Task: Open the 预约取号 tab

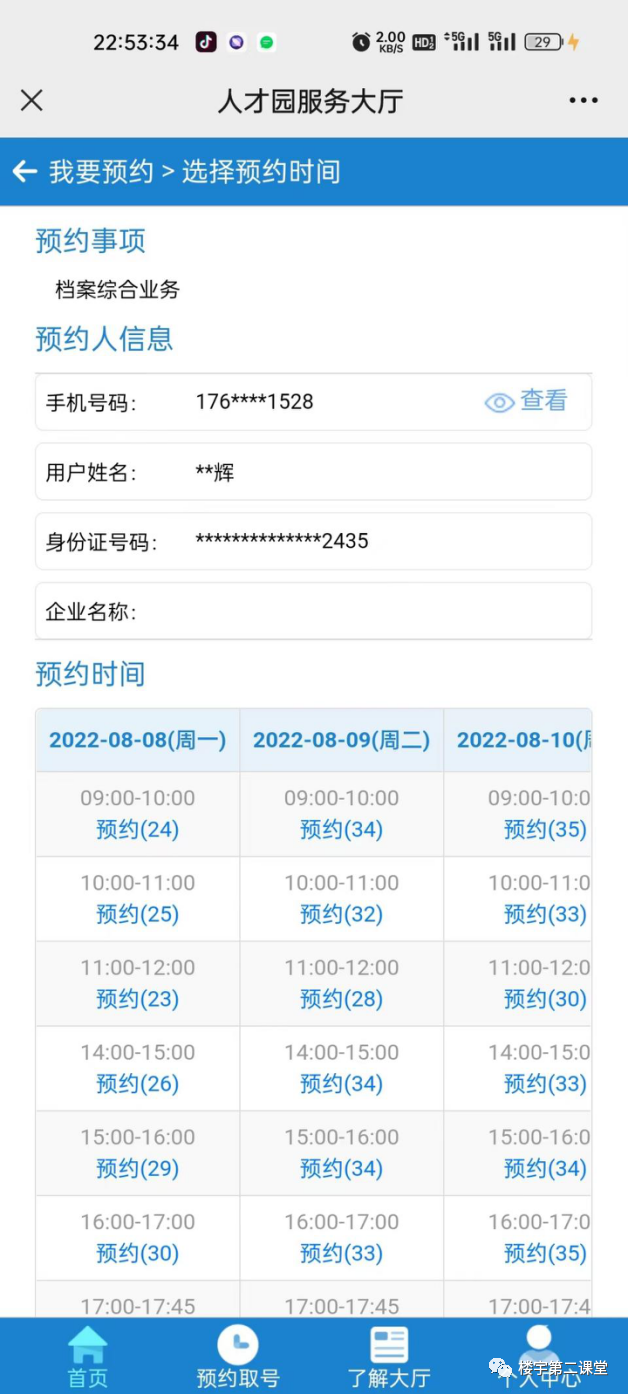Action: (x=237, y=1357)
